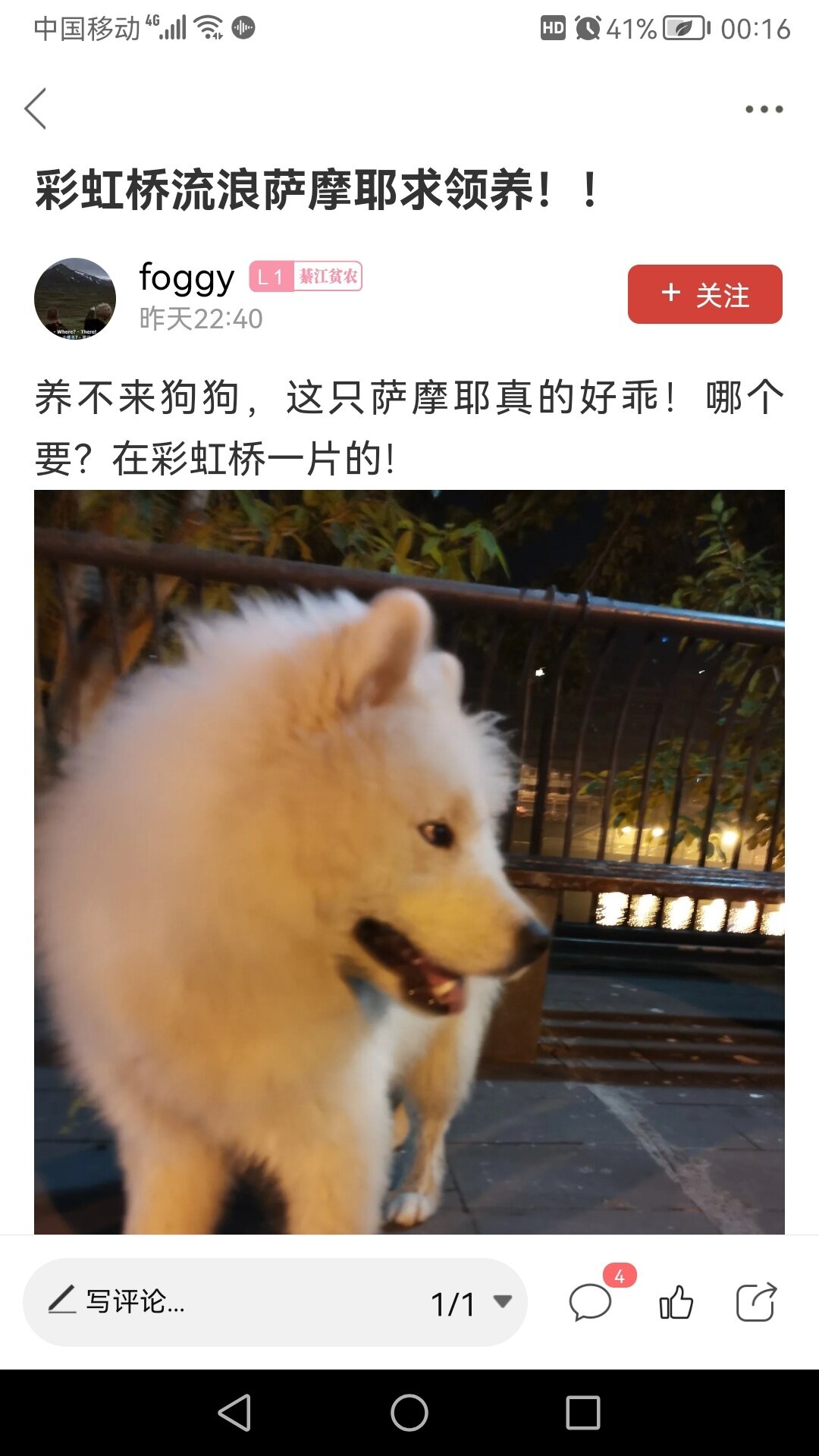The height and width of the screenshot is (1456, 819).
Task: Share this post
Action: coord(757,1302)
